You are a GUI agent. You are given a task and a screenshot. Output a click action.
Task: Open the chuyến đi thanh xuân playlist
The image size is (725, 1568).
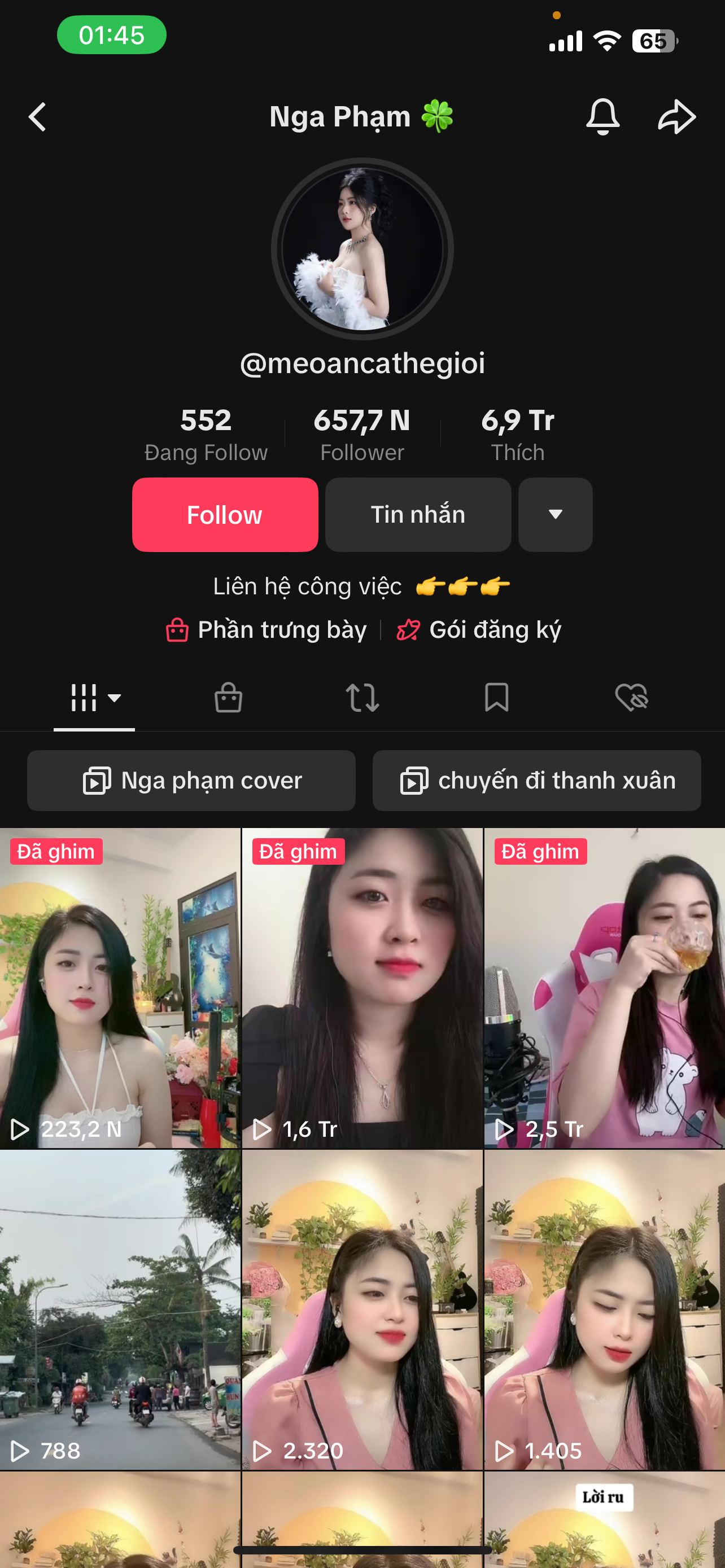(x=536, y=781)
